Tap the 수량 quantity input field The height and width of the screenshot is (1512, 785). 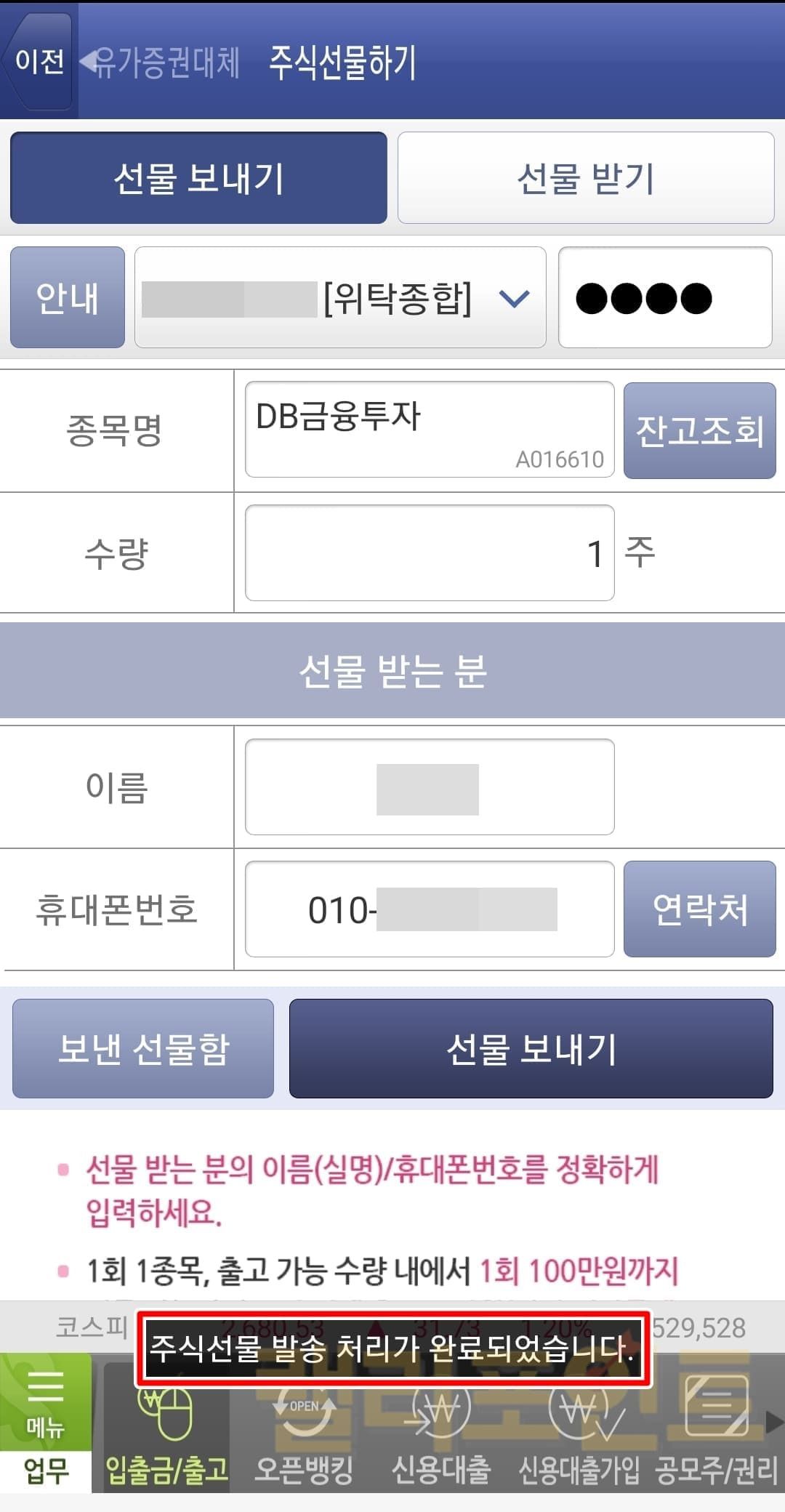pyautogui.click(x=429, y=553)
